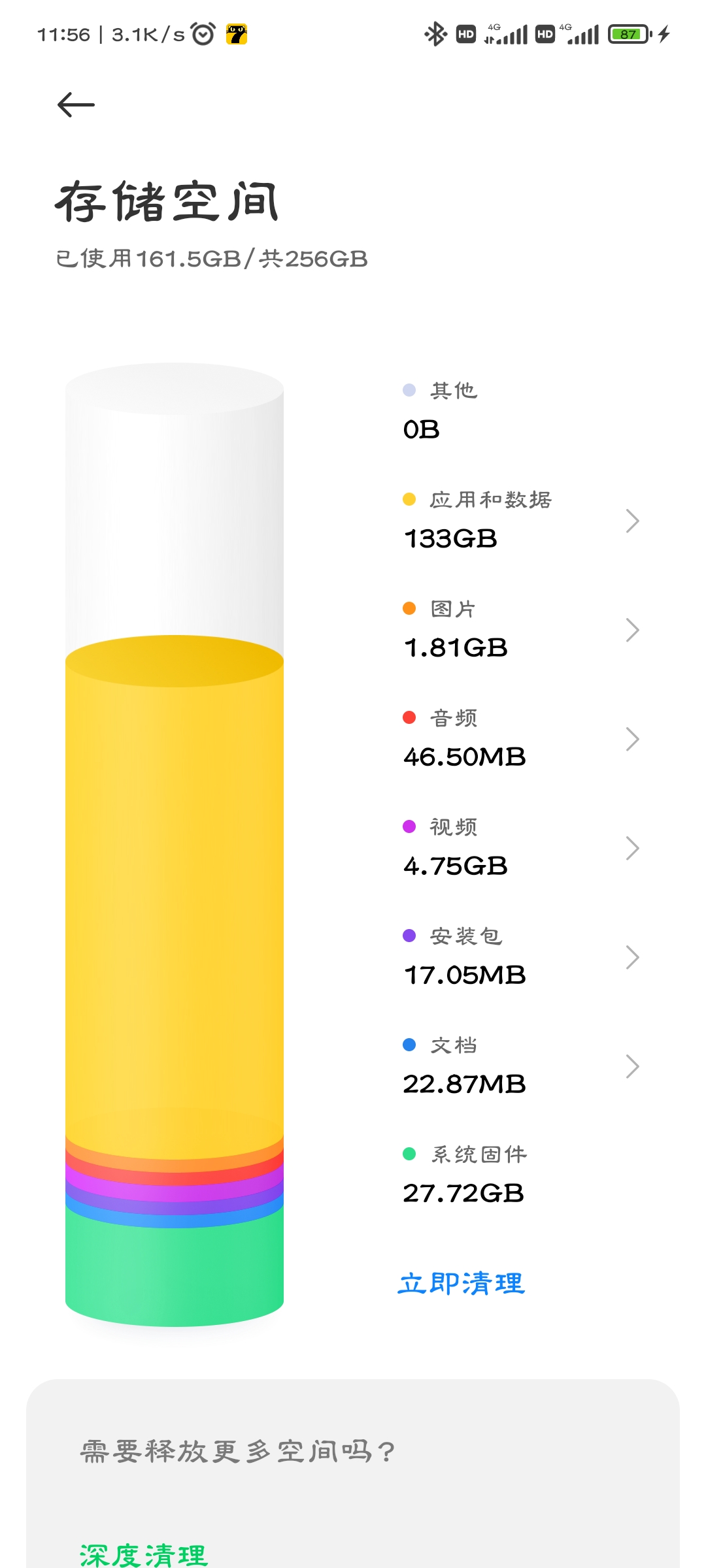Viewport: 706px width, 1568px height.
Task: Open the 图片 storage category
Action: pyautogui.click(x=521, y=630)
